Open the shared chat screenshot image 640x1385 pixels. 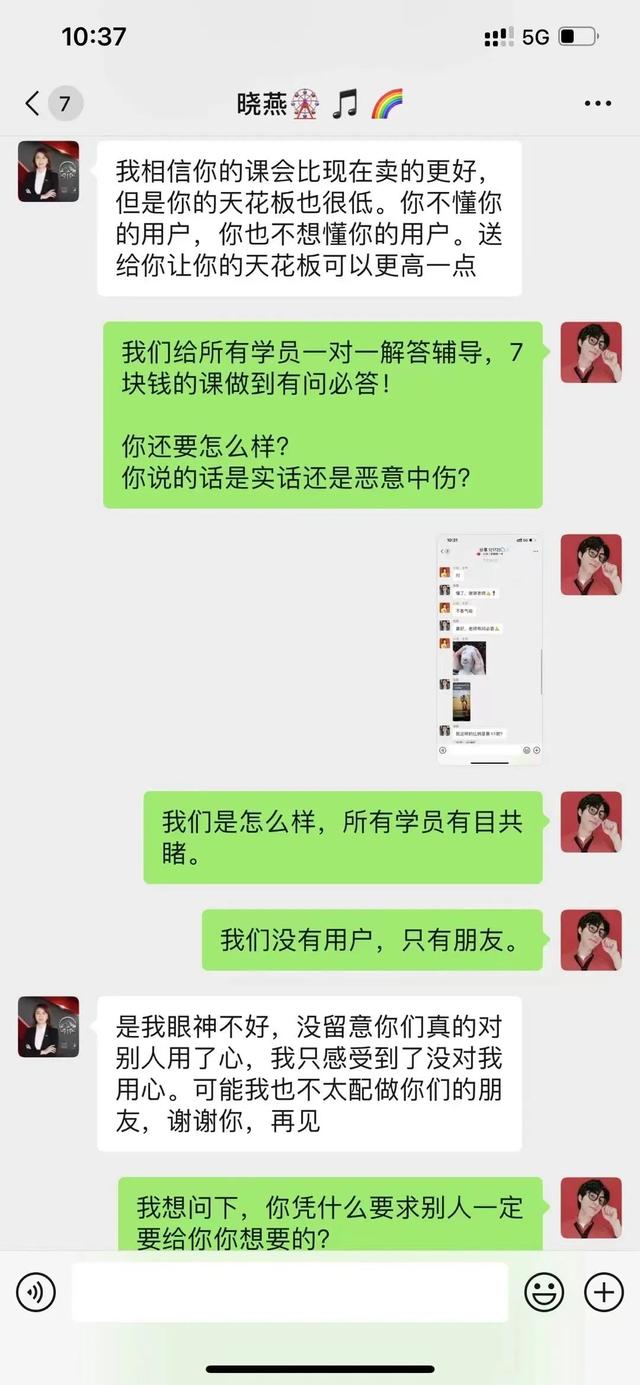(489, 650)
